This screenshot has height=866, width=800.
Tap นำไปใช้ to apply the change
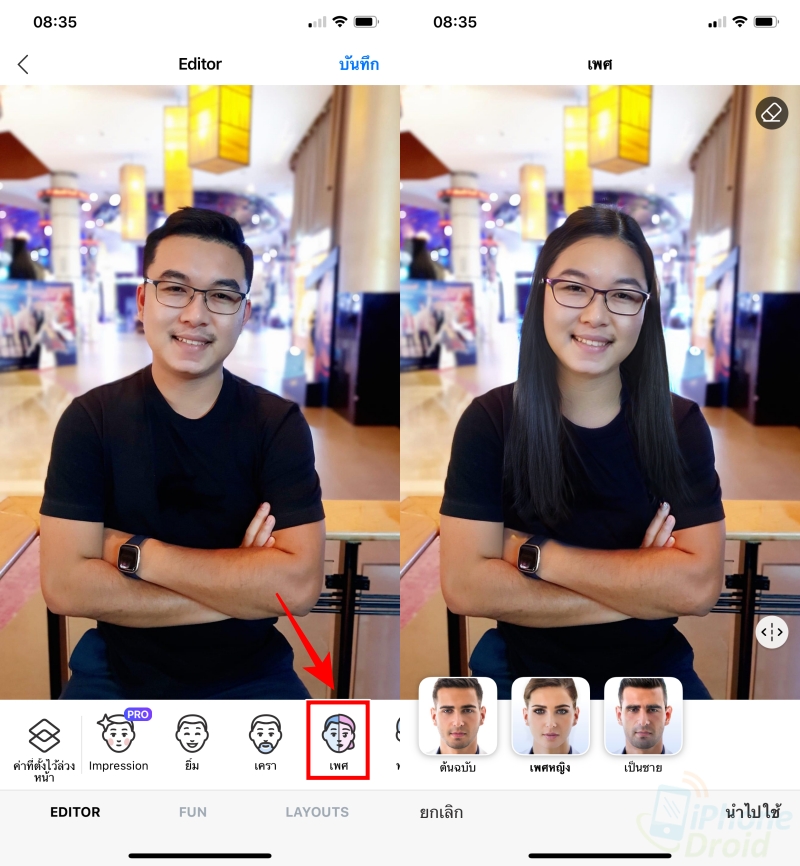[752, 812]
